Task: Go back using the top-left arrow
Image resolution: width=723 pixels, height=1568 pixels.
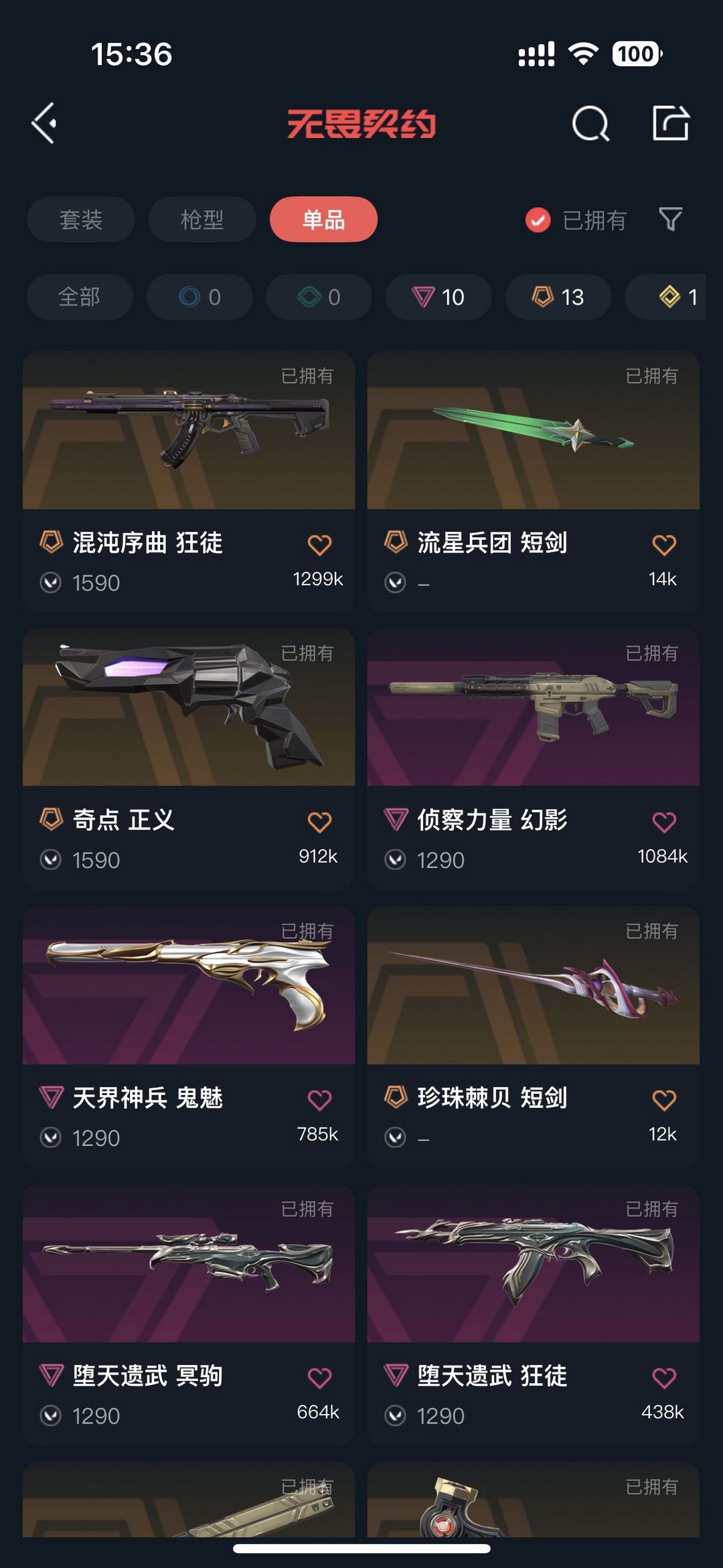Action: point(44,123)
